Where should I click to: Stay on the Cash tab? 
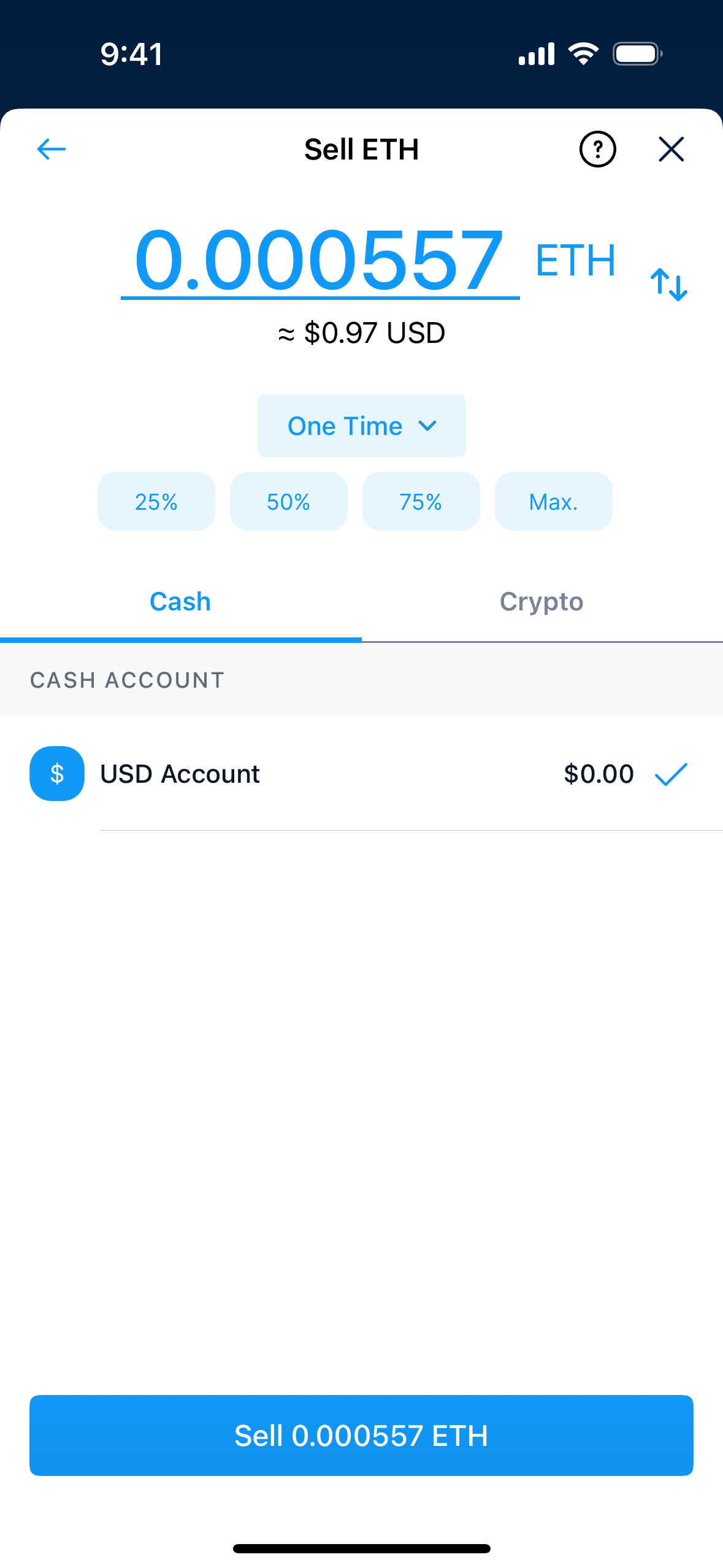tap(180, 602)
